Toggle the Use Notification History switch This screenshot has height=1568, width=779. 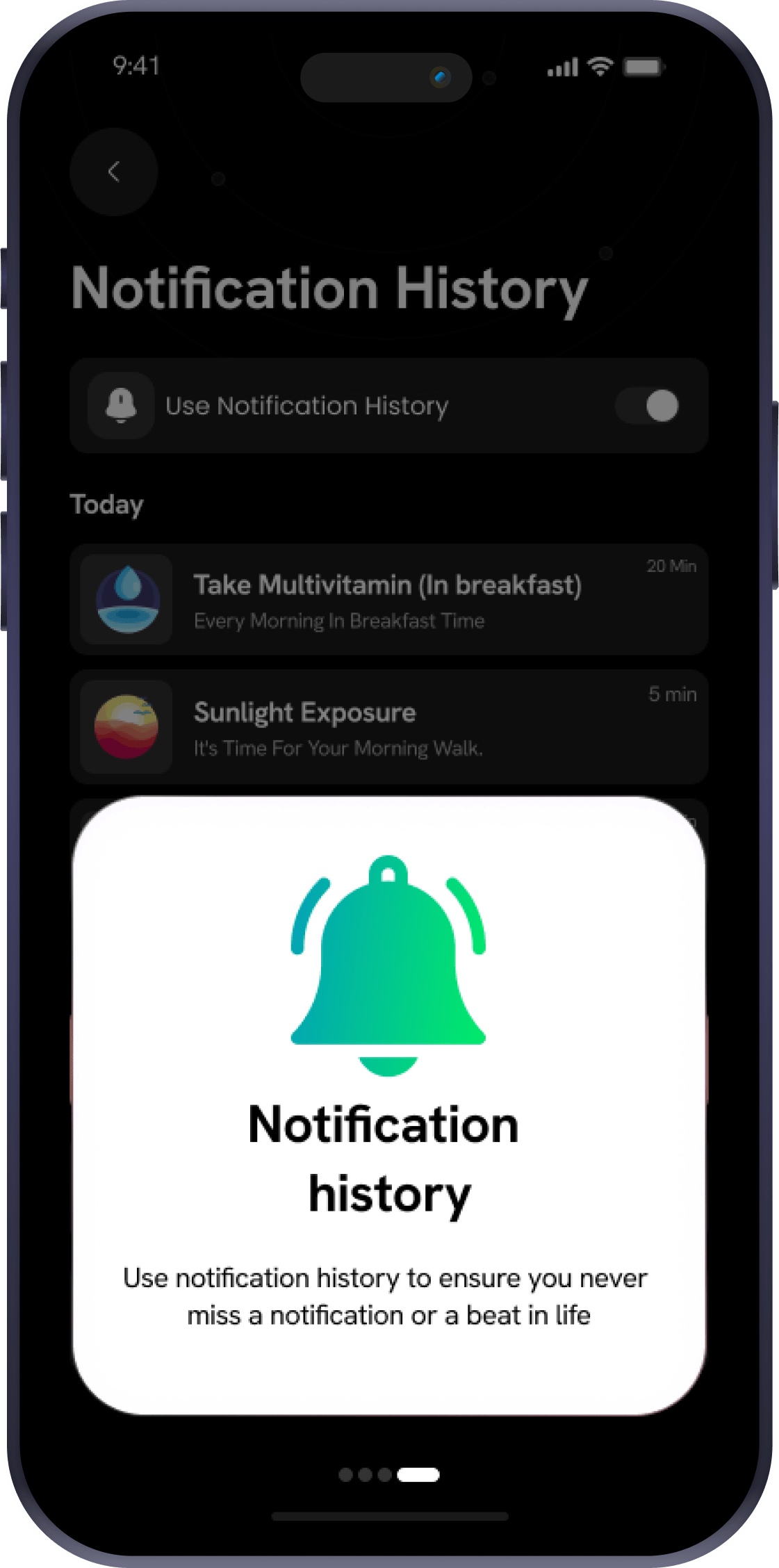(x=649, y=406)
